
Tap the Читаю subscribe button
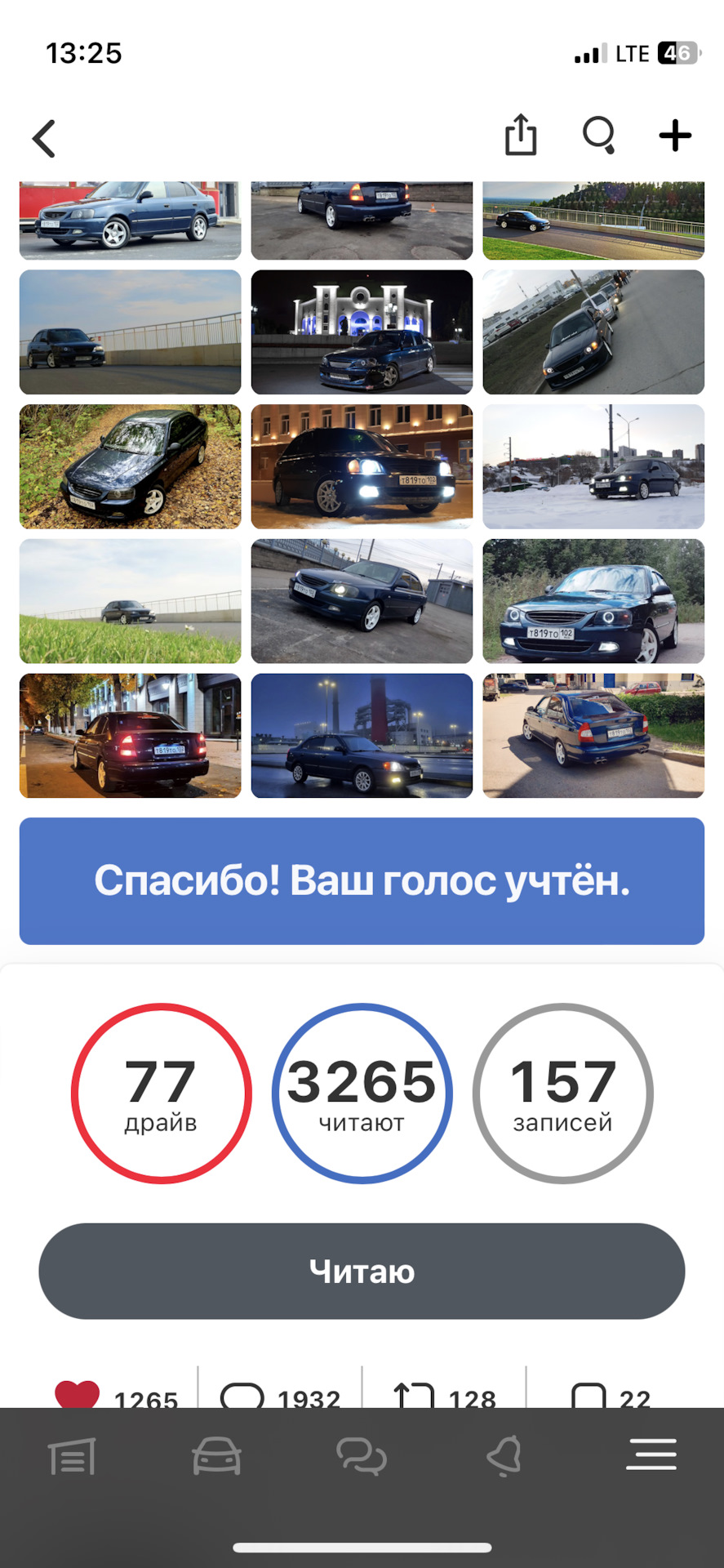(x=362, y=1271)
